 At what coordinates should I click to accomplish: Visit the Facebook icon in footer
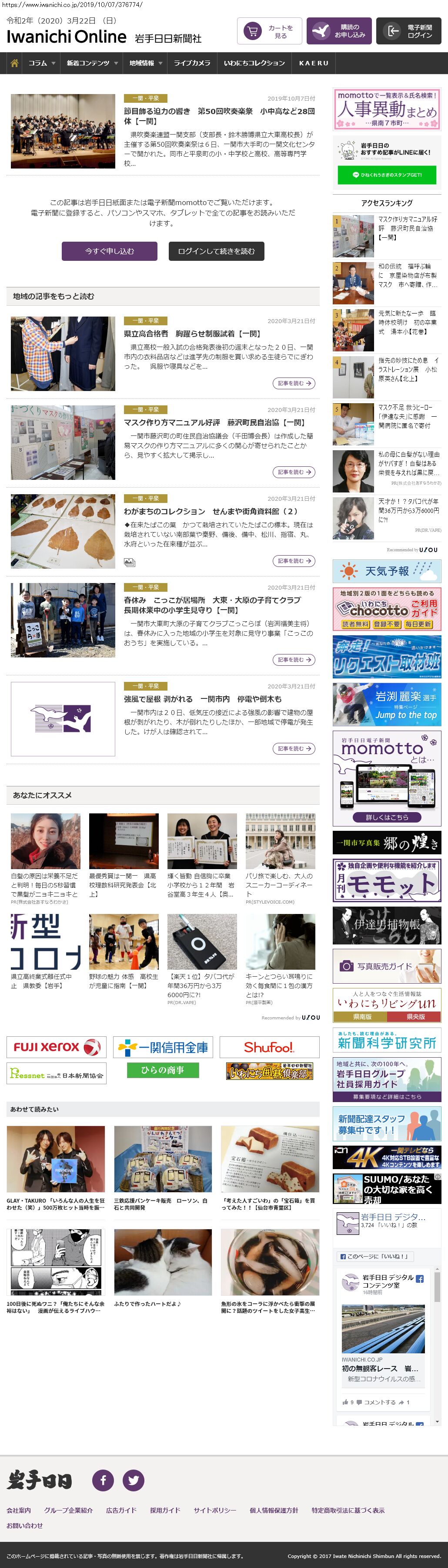(x=103, y=1480)
